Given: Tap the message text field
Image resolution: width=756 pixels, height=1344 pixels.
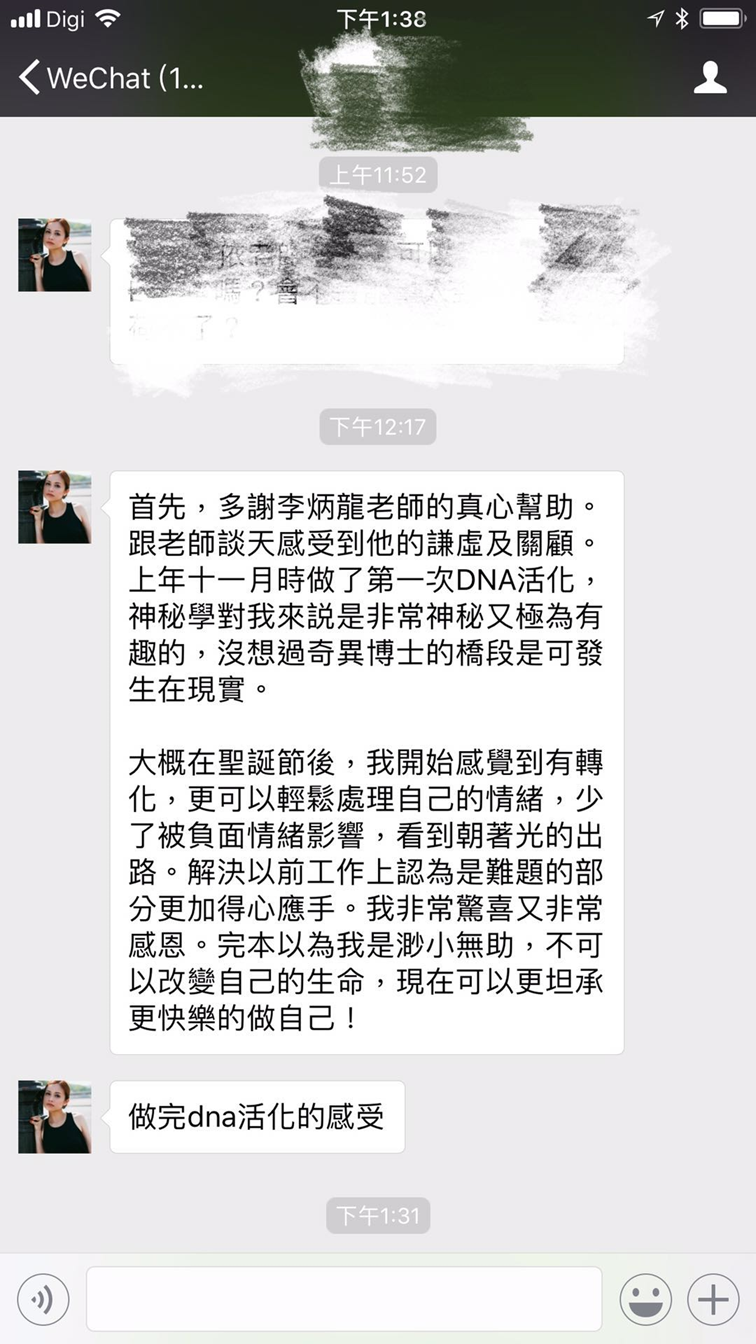Looking at the screenshot, I should 344,1299.
